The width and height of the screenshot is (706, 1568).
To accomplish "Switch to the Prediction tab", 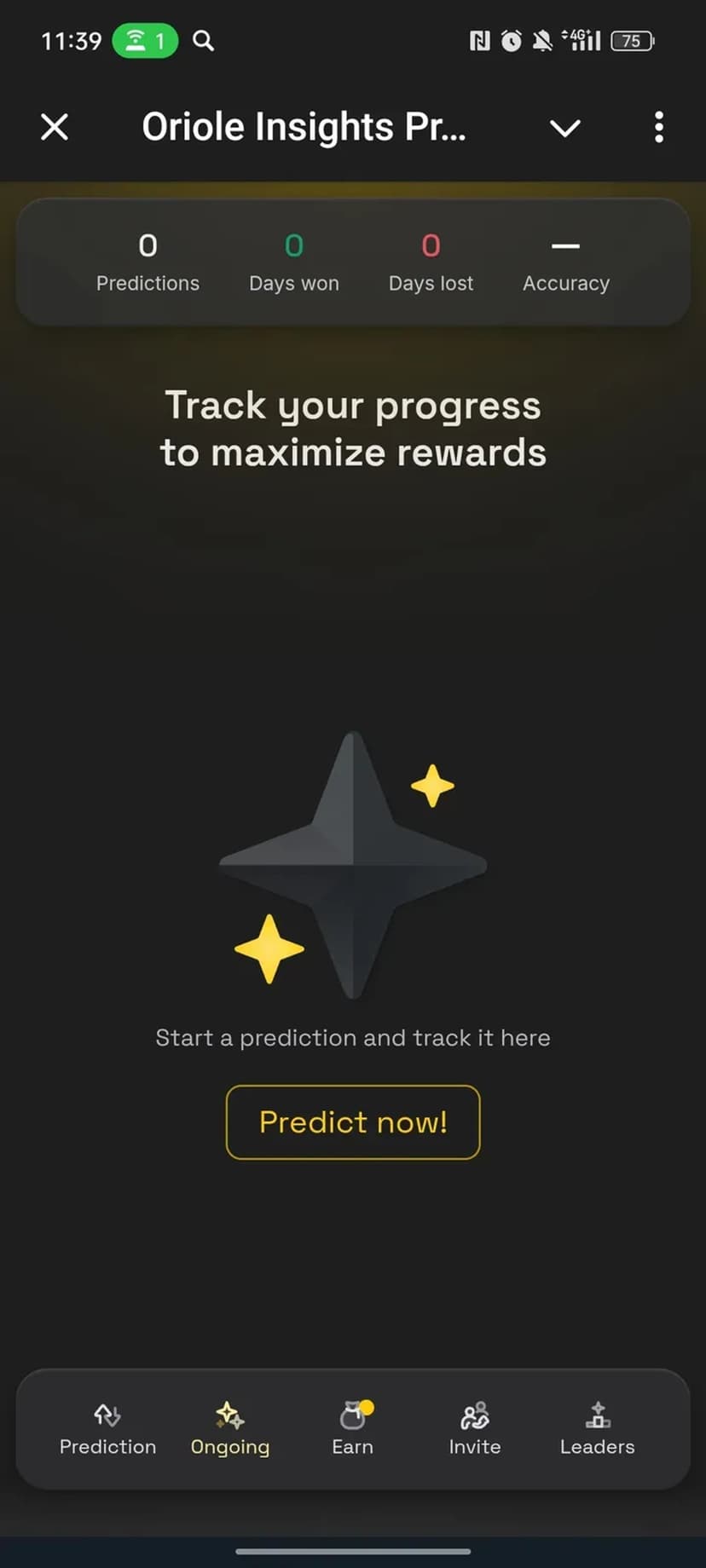I will pos(107,1429).
